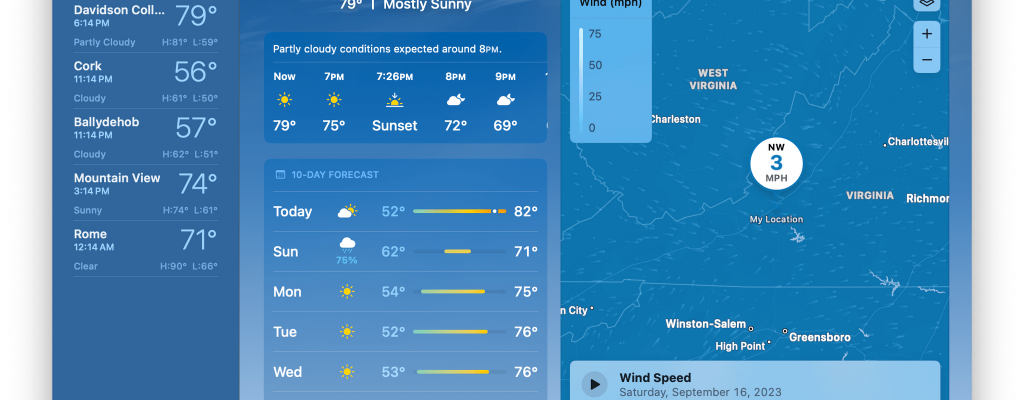Open Sunday's forecast row

coord(405,252)
